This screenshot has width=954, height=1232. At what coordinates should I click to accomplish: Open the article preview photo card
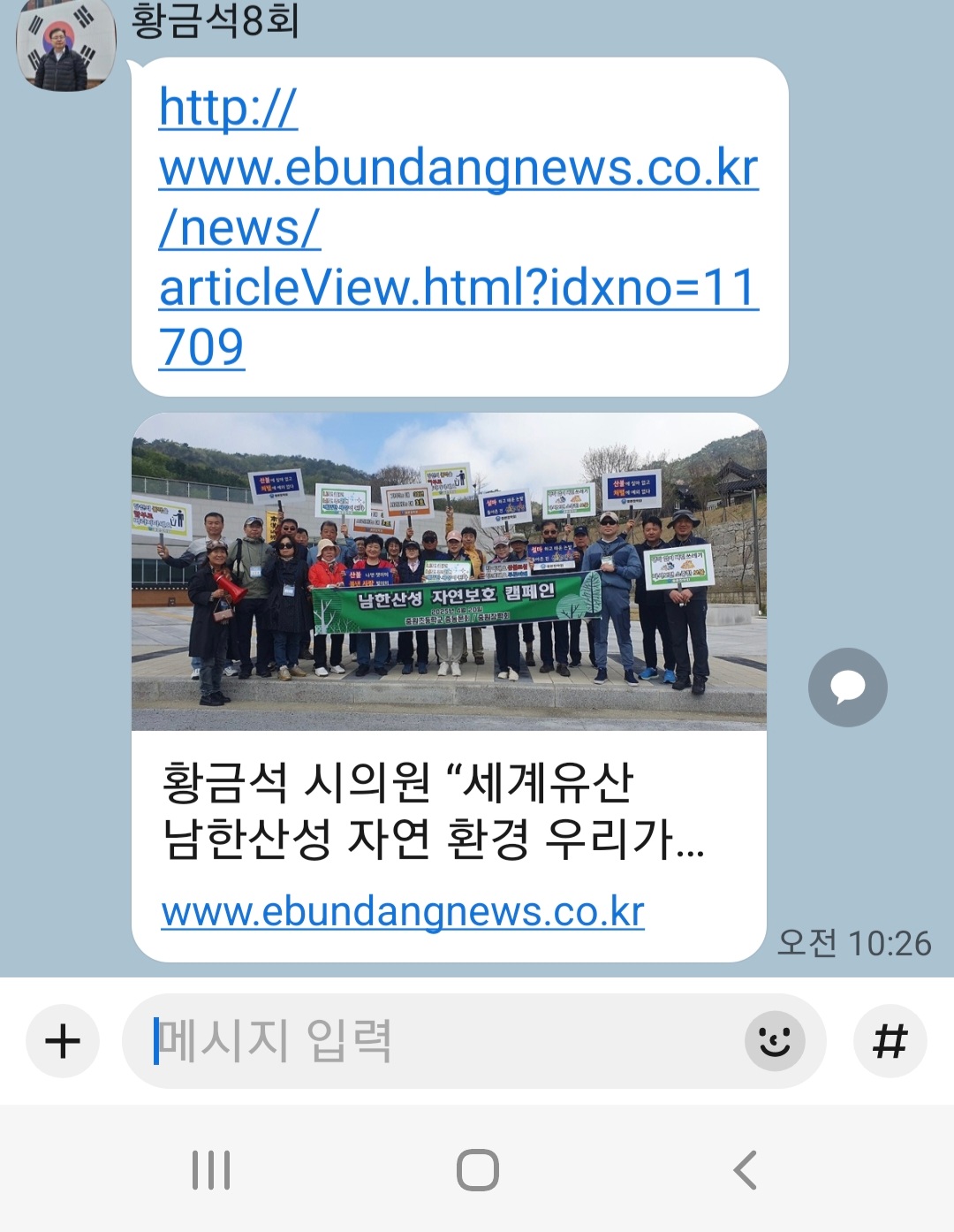(x=449, y=572)
